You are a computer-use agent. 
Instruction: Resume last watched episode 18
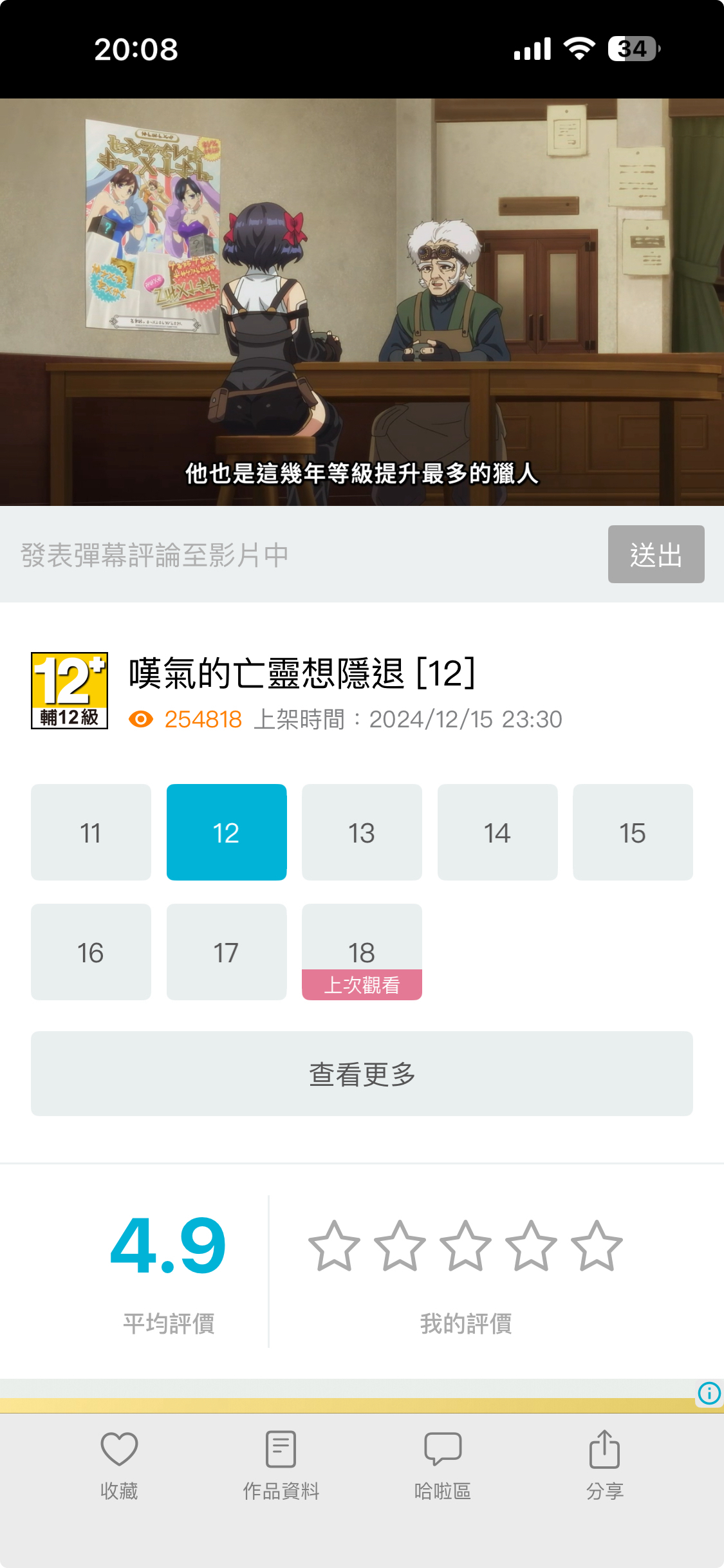coord(362,952)
